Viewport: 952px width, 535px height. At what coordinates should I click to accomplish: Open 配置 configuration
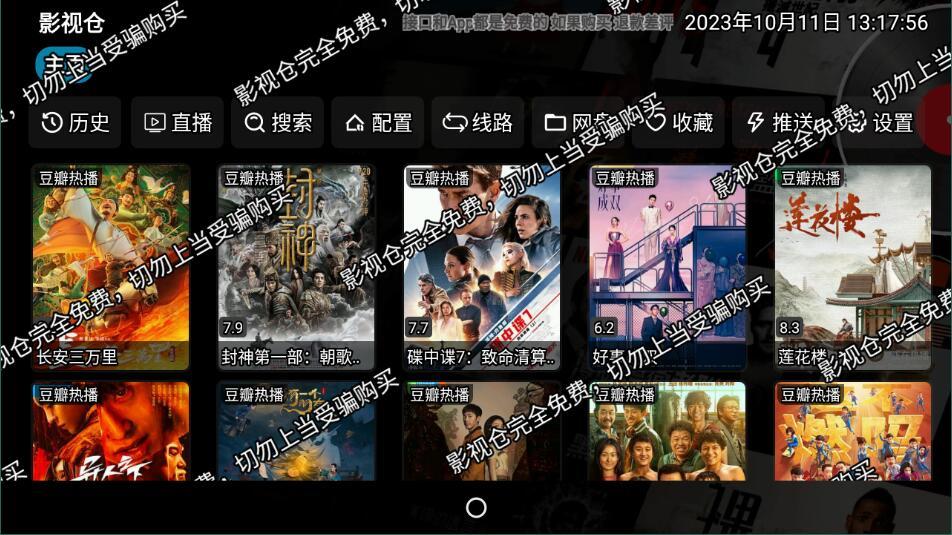coord(378,123)
